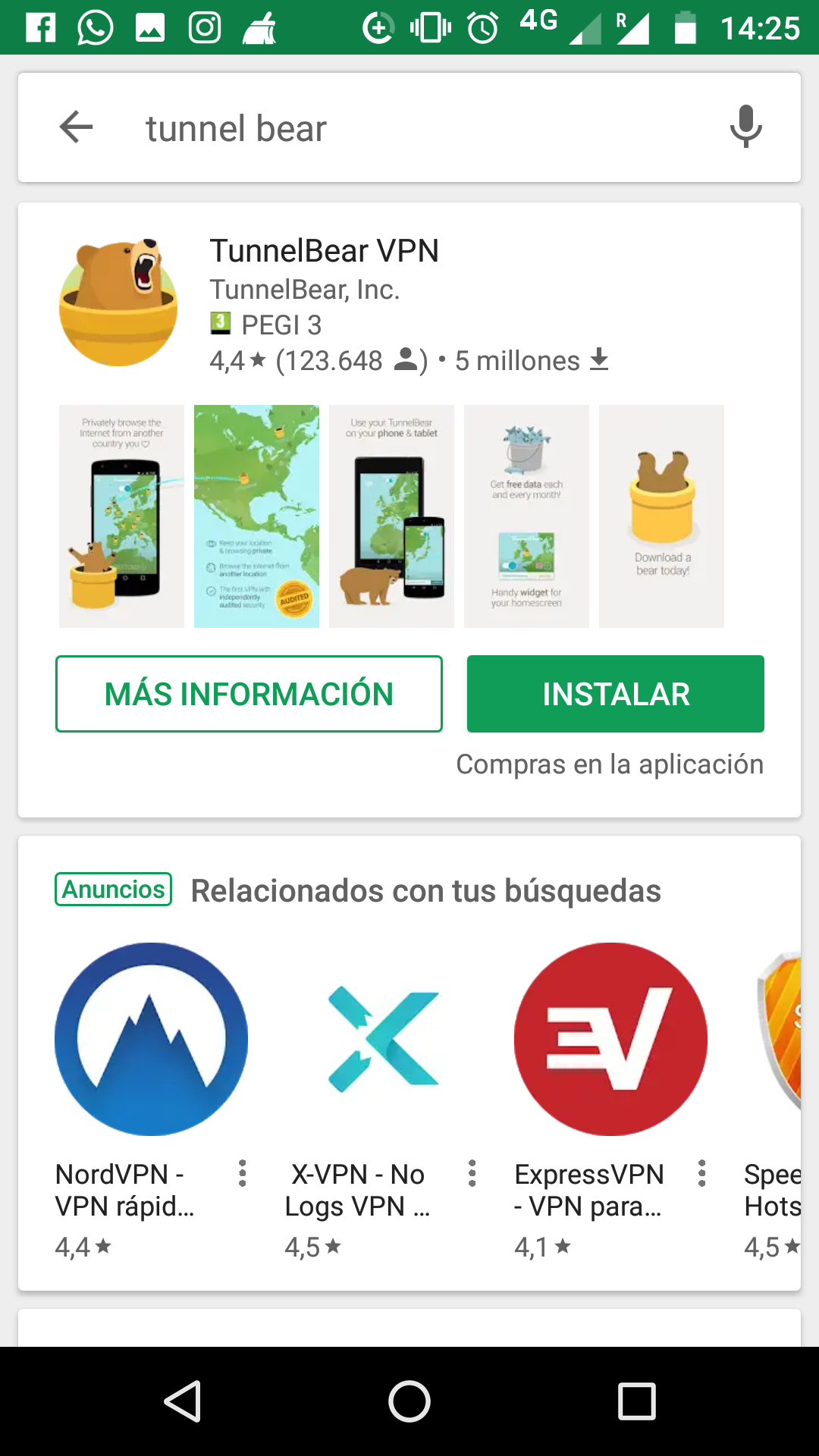This screenshot has width=819, height=1456.
Task: Open the overflow menu for ExpressVPN
Action: pyautogui.click(x=702, y=1173)
